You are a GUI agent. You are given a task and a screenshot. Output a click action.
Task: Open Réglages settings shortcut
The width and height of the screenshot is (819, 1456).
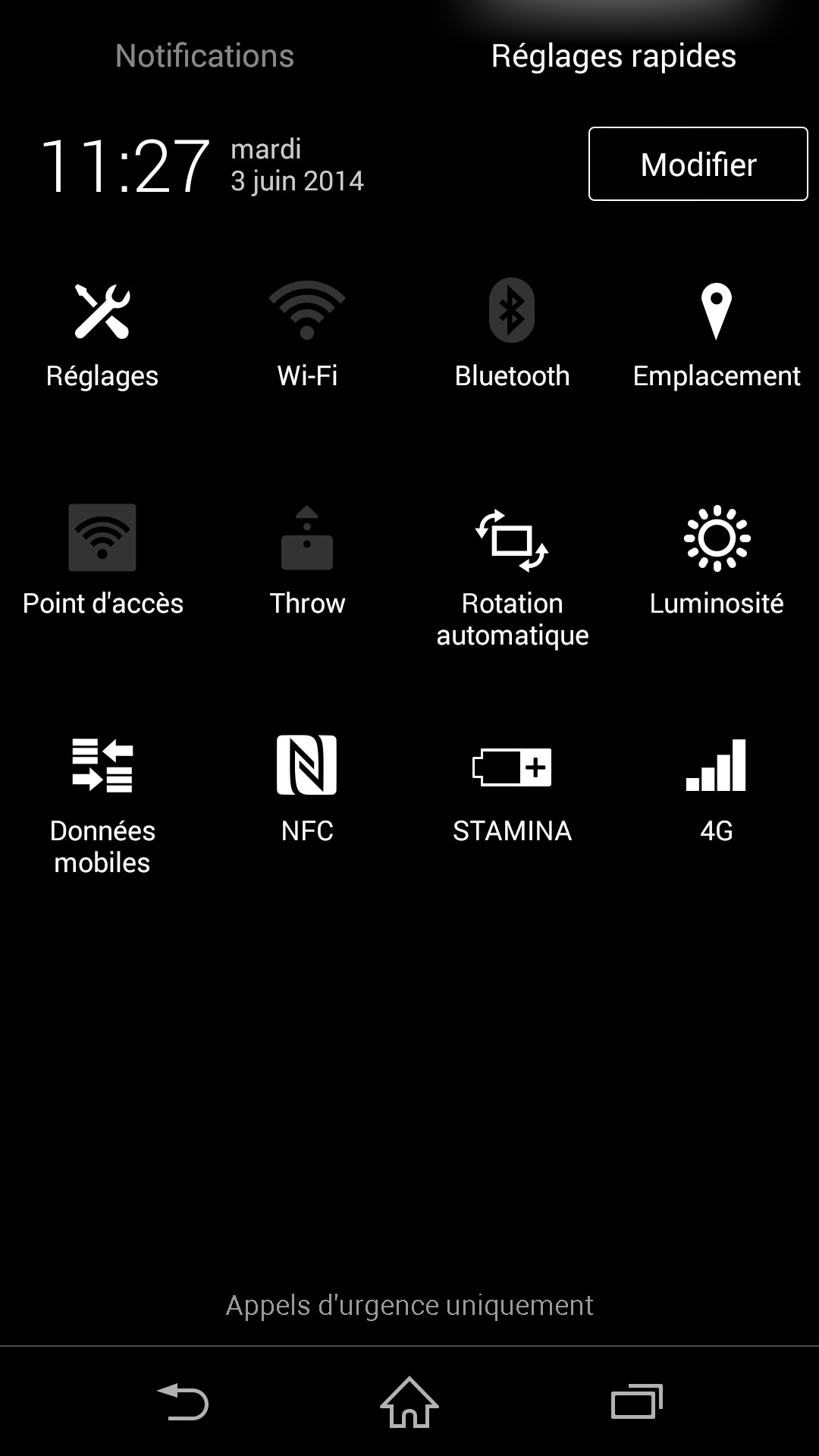pyautogui.click(x=102, y=334)
